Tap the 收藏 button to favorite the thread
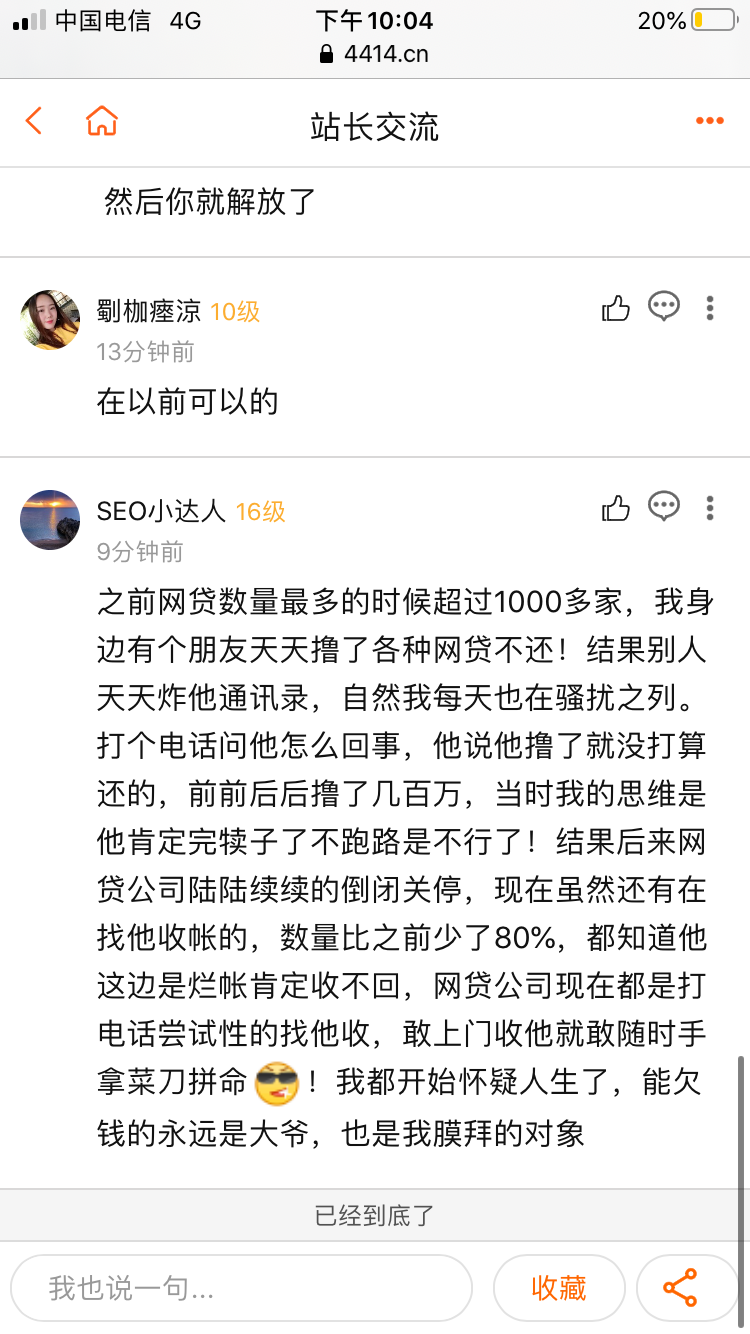This screenshot has width=750, height=1334. [x=559, y=1288]
